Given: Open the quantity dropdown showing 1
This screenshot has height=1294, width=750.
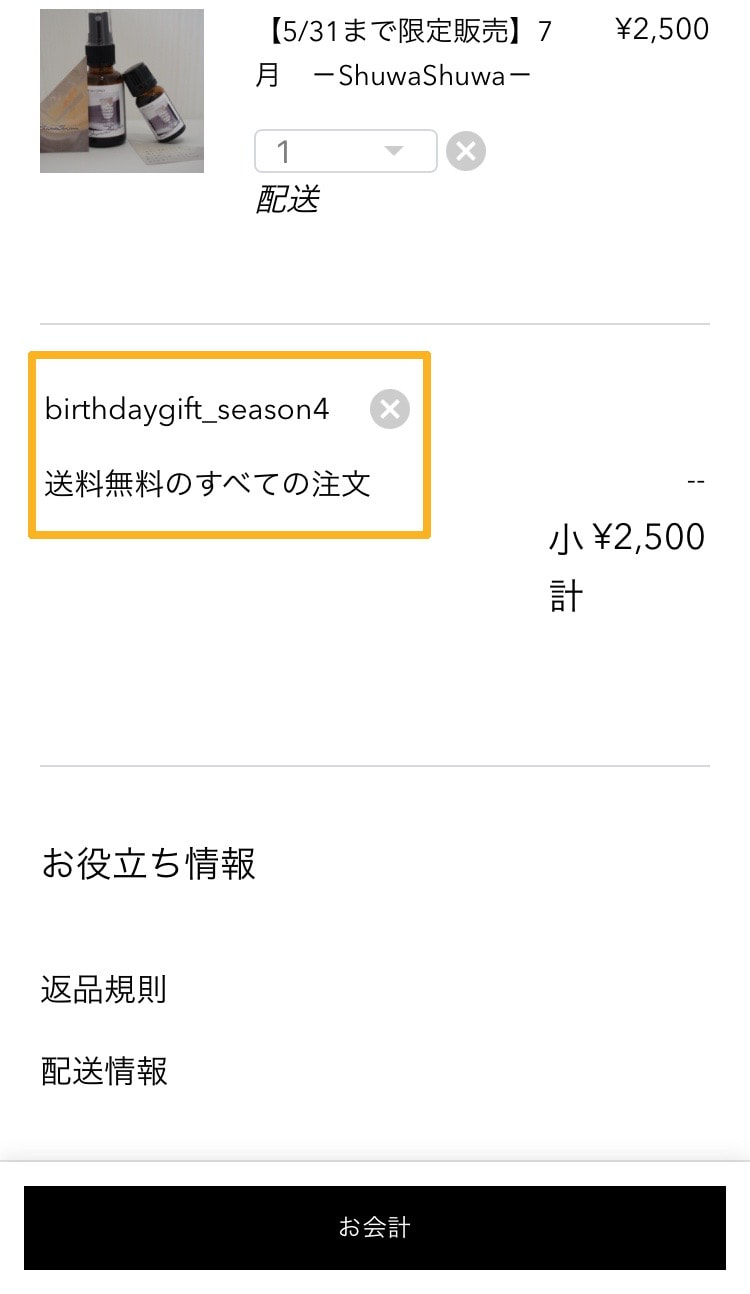Looking at the screenshot, I should click(x=346, y=151).
